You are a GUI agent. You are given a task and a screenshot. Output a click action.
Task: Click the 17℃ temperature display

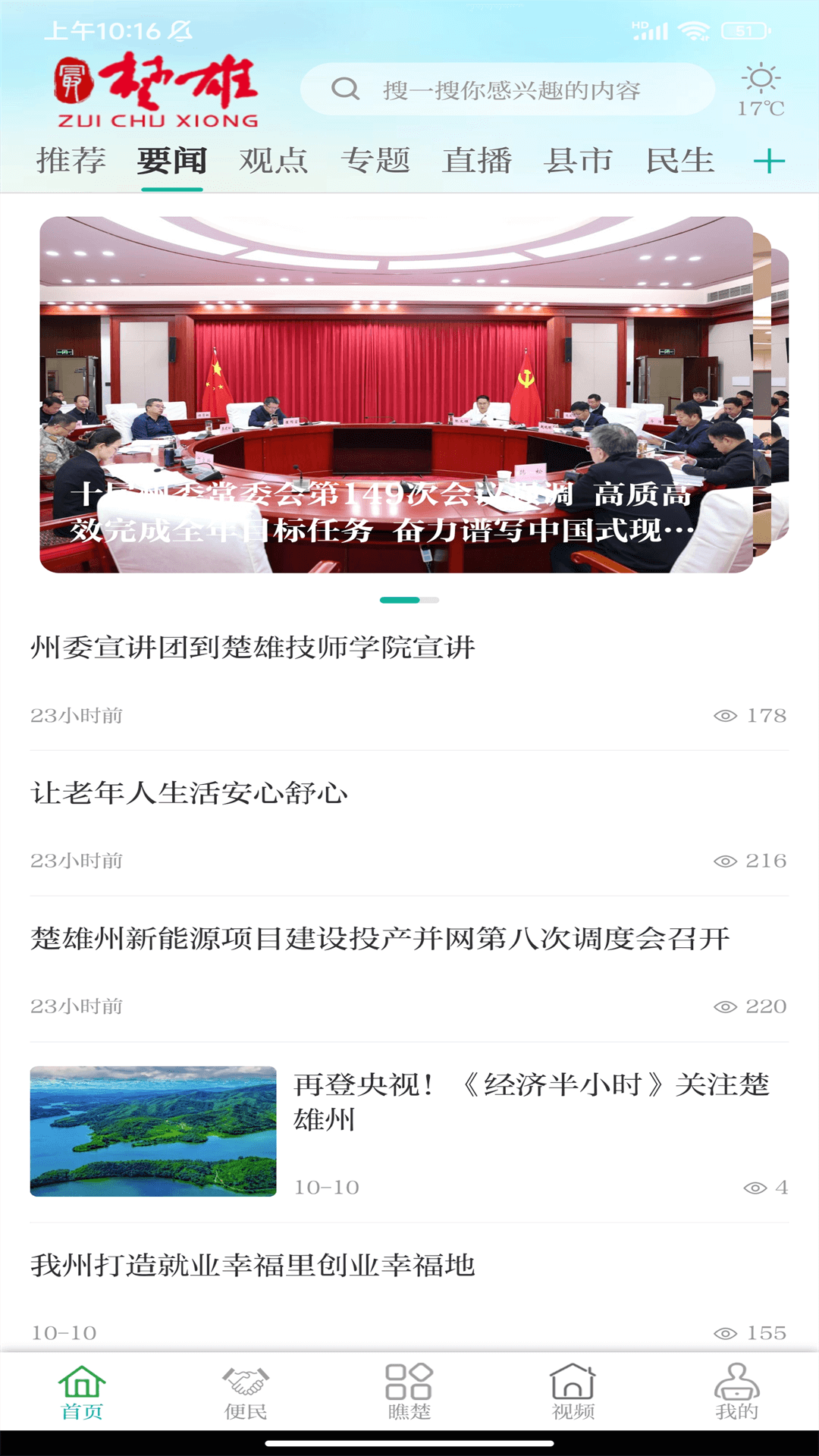coord(761,109)
